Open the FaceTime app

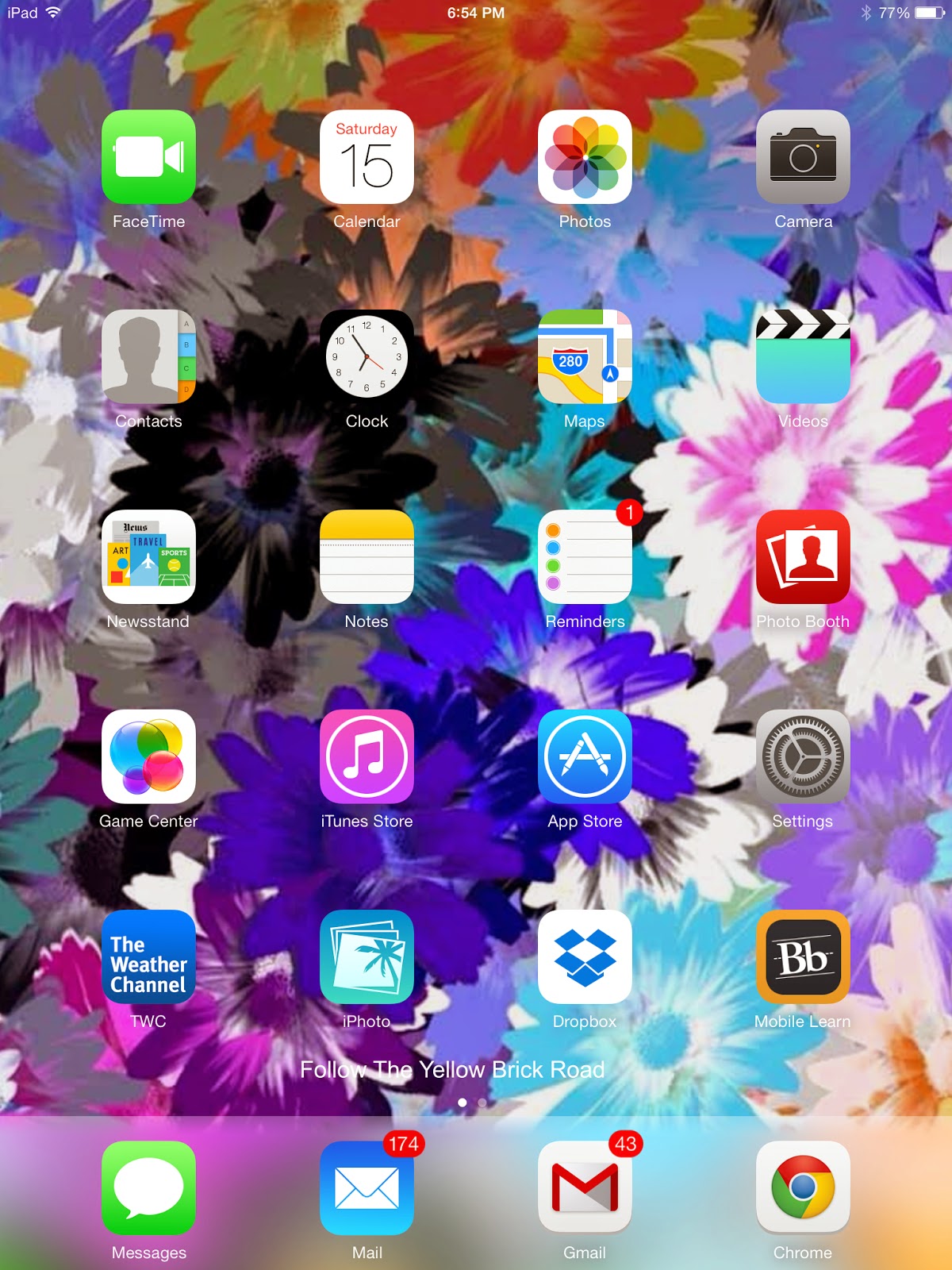pos(148,157)
